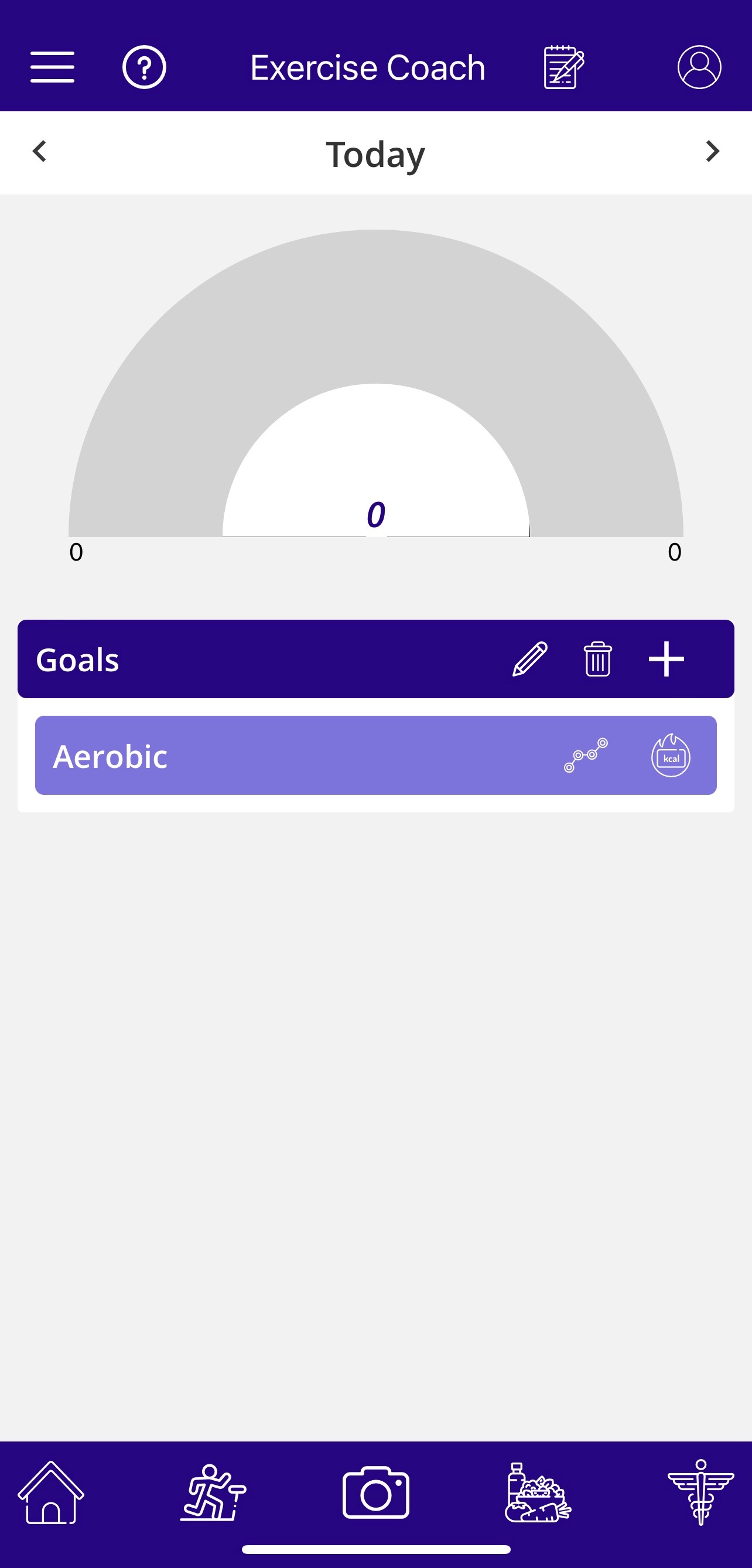Open the notes notepad icon
The image size is (752, 1568).
563,67
